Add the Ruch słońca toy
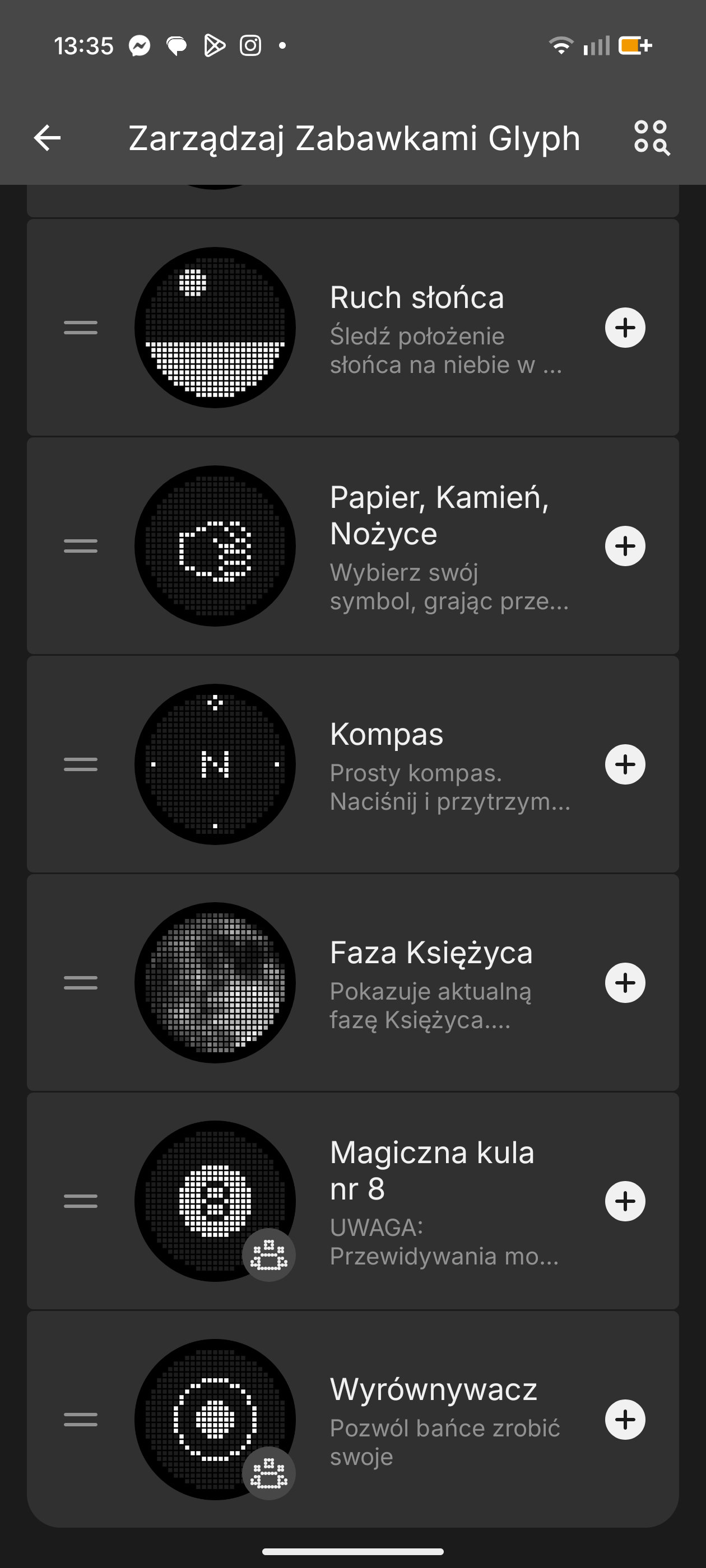Viewport: 706px width, 1568px height. pyautogui.click(x=625, y=328)
